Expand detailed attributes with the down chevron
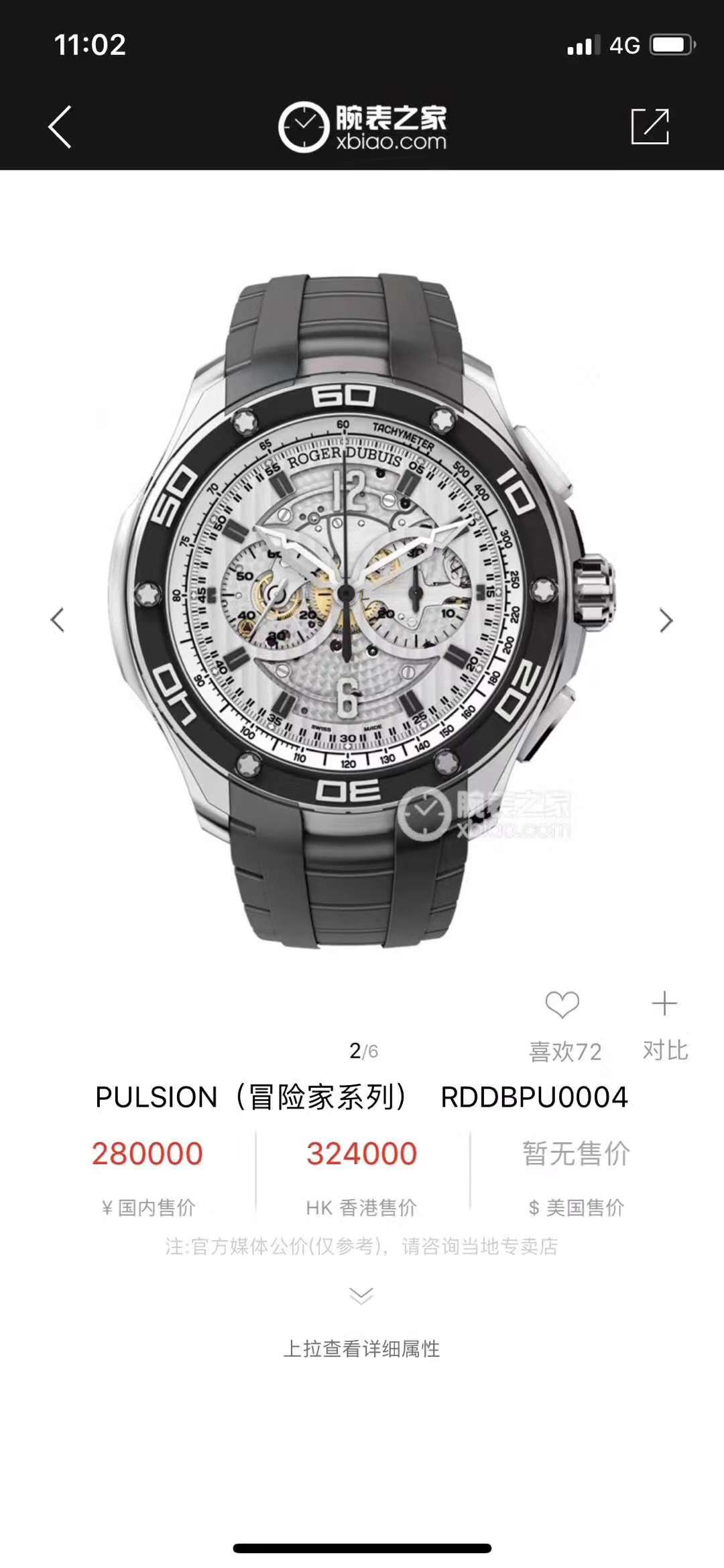Screen dimensions: 724x1568 [x=361, y=1295]
